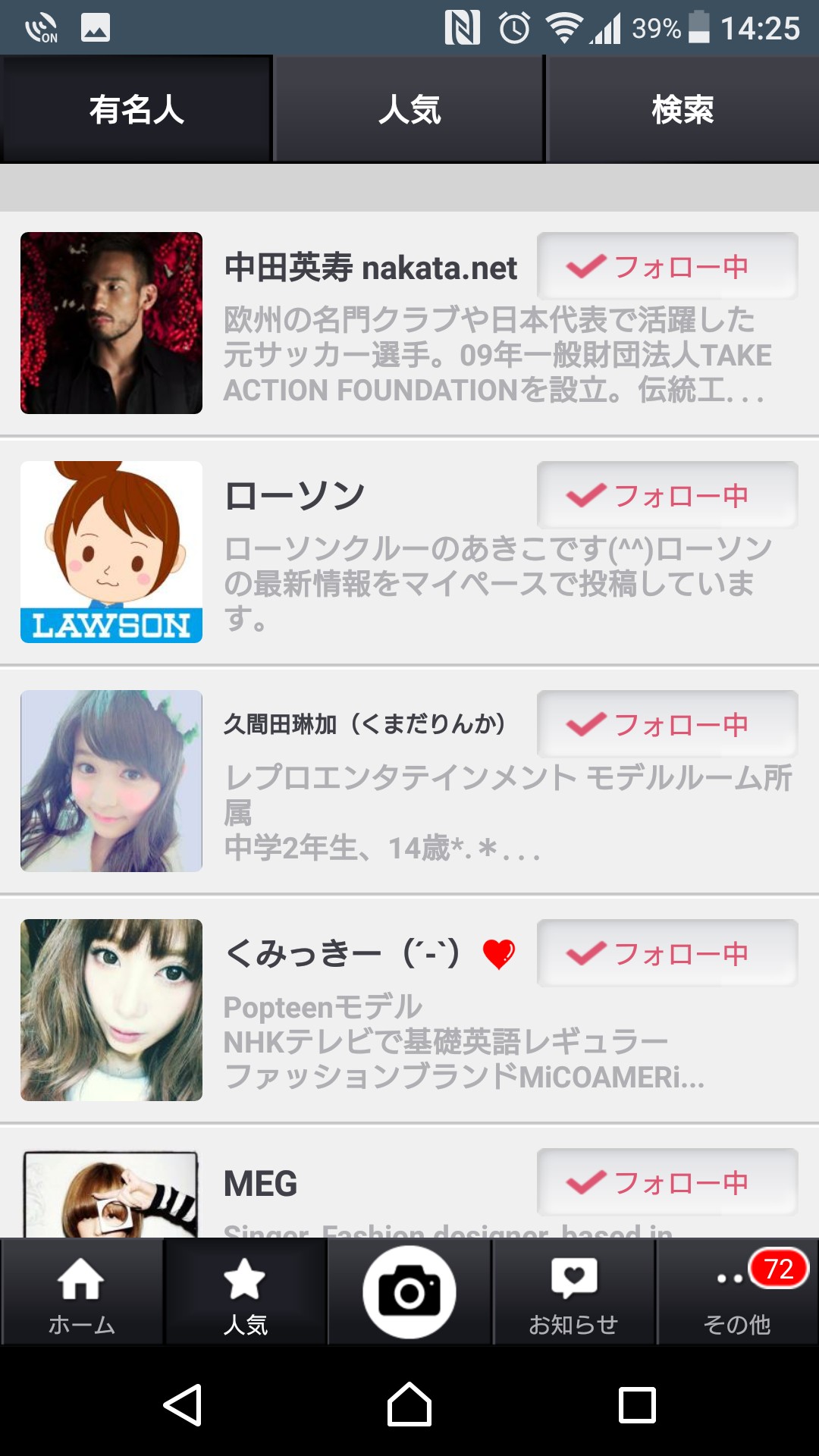Open the recent apps overview
The width and height of the screenshot is (819, 1456).
pyautogui.click(x=637, y=1404)
